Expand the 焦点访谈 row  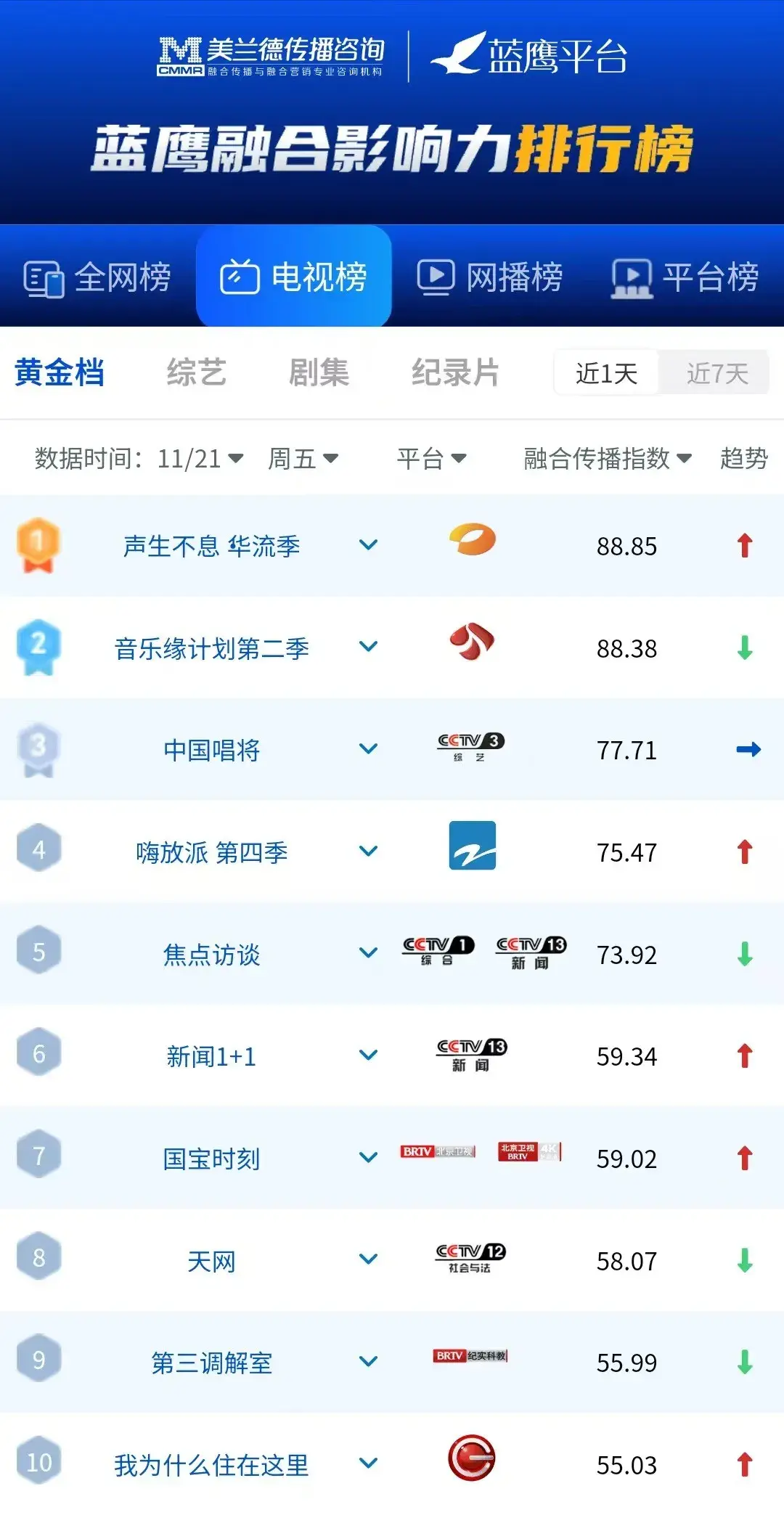click(369, 953)
